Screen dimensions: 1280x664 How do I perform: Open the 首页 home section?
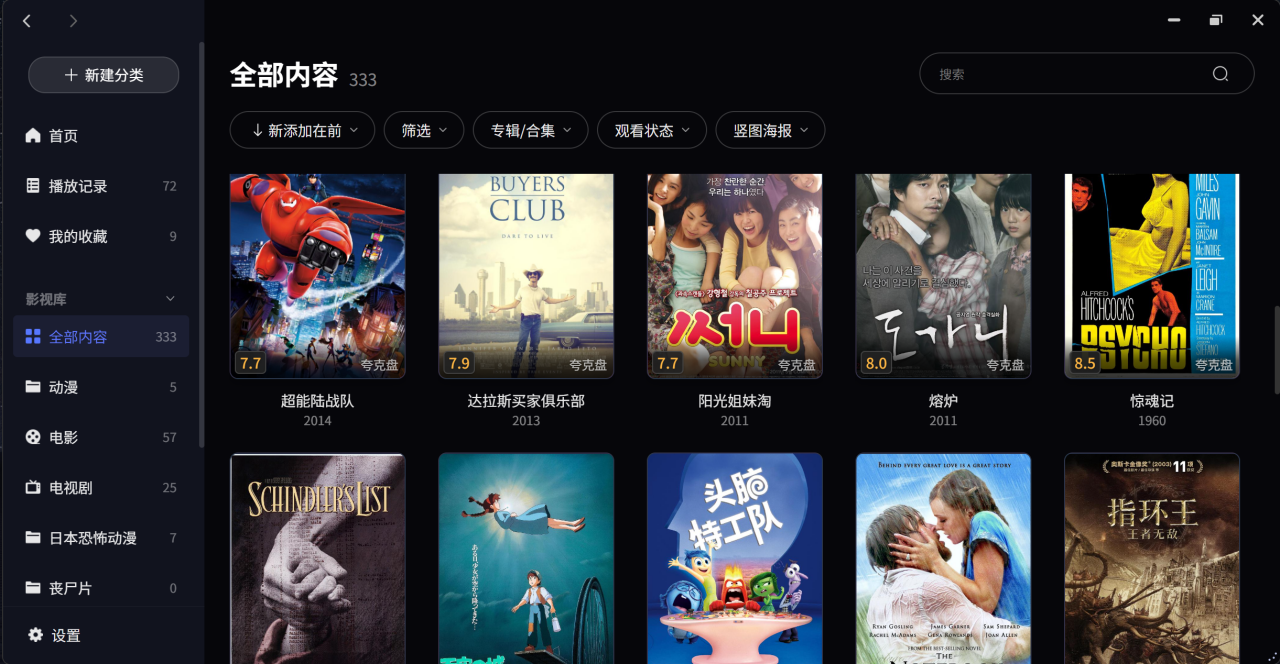point(63,136)
